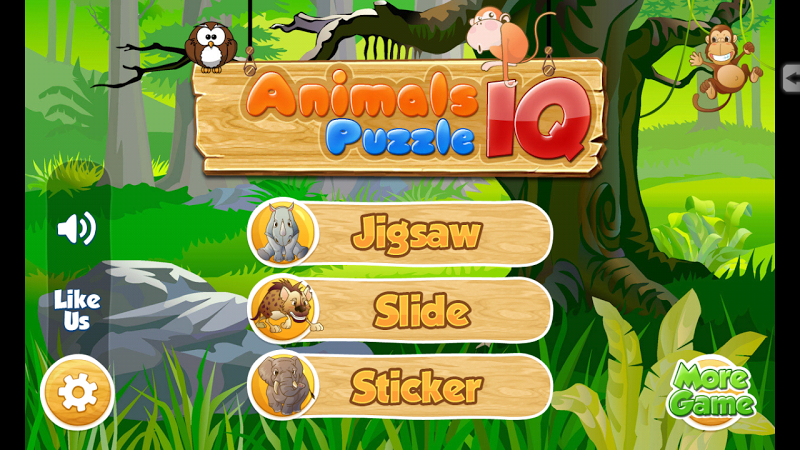The height and width of the screenshot is (450, 800).
Task: Tap the arrow tab on the right edge
Action: (x=790, y=78)
